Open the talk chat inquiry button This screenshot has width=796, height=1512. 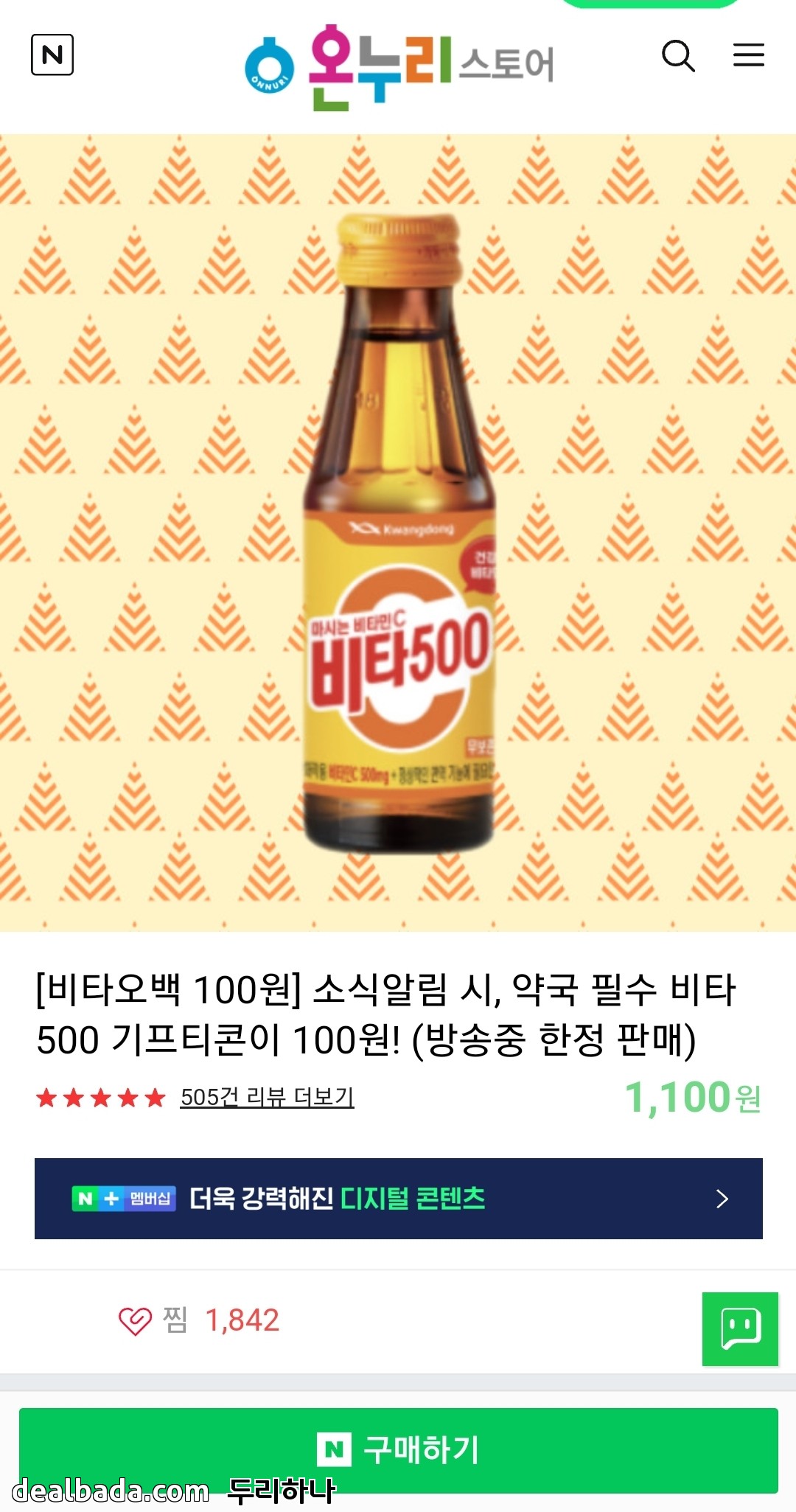[740, 1328]
